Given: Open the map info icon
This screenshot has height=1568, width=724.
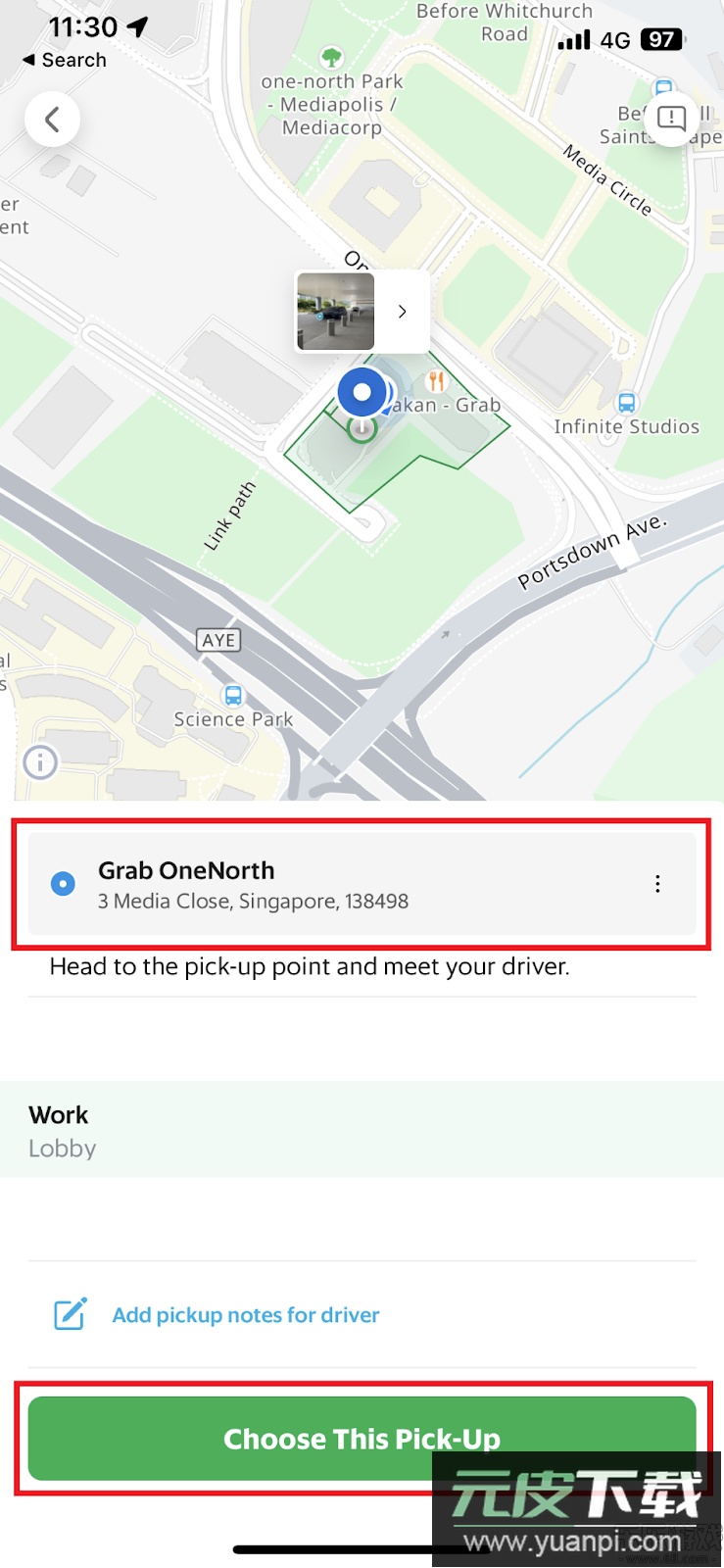Looking at the screenshot, I should (x=40, y=761).
